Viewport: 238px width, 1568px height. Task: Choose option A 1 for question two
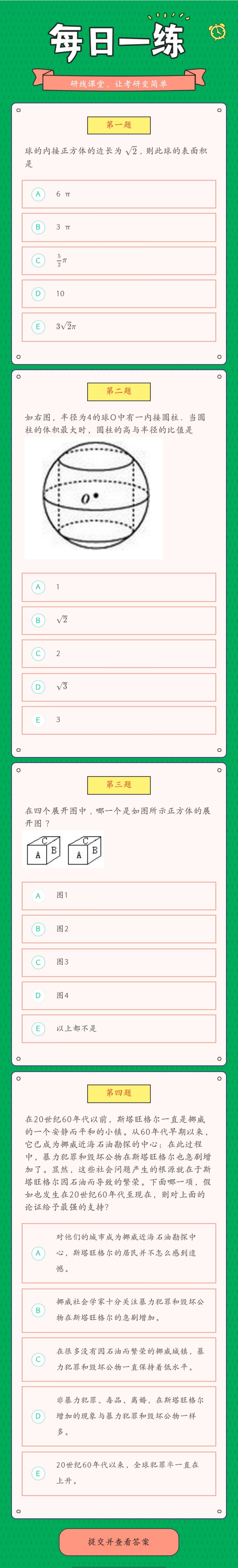click(x=119, y=587)
